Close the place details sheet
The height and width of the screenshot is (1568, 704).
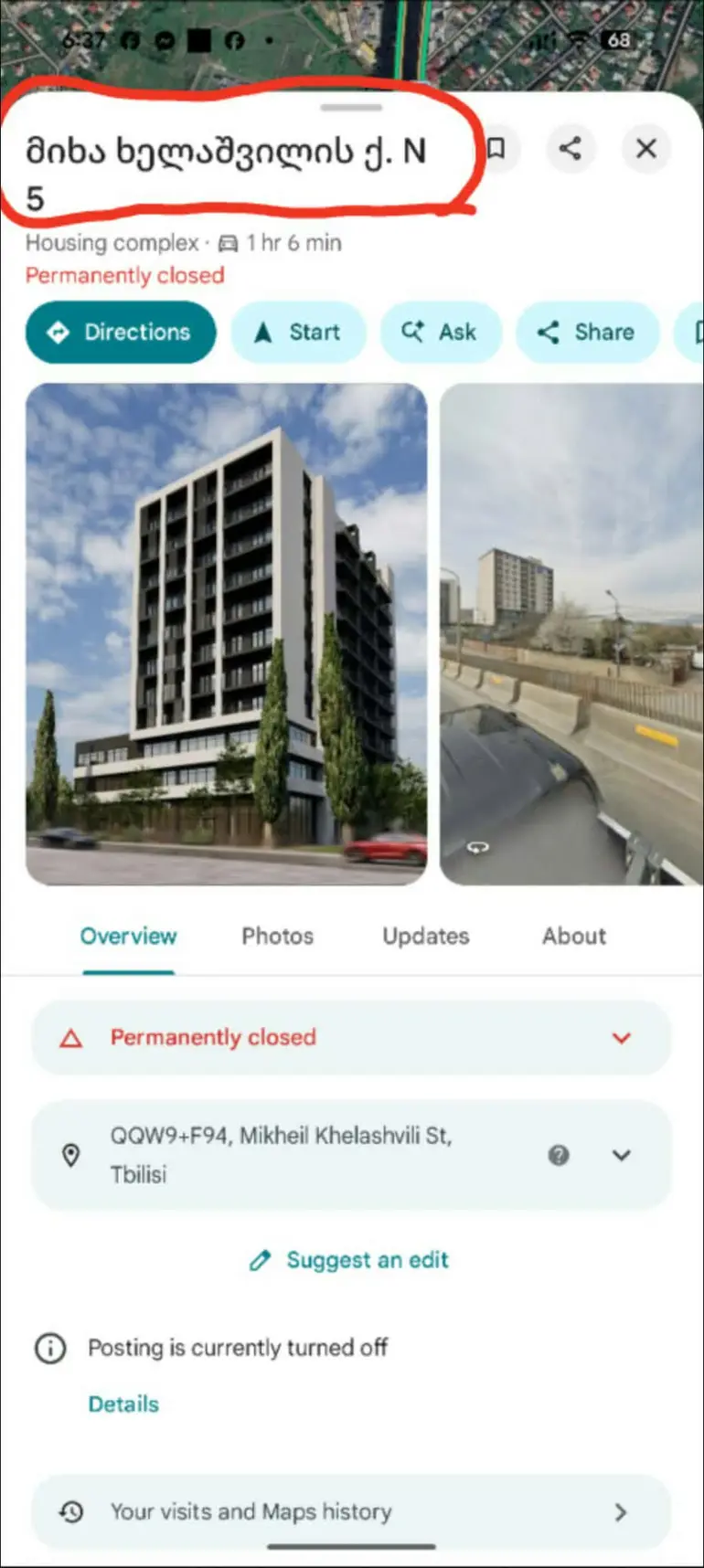click(x=646, y=148)
